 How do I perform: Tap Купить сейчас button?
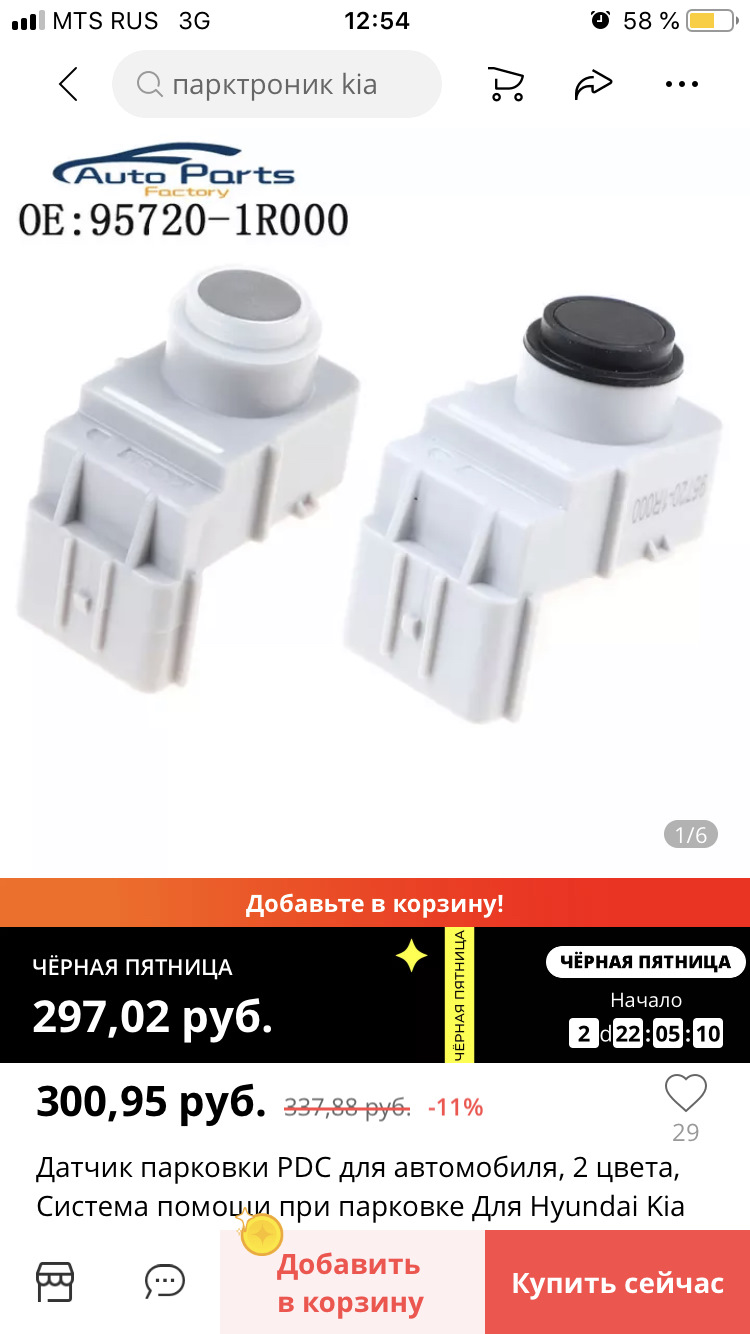click(x=617, y=1283)
